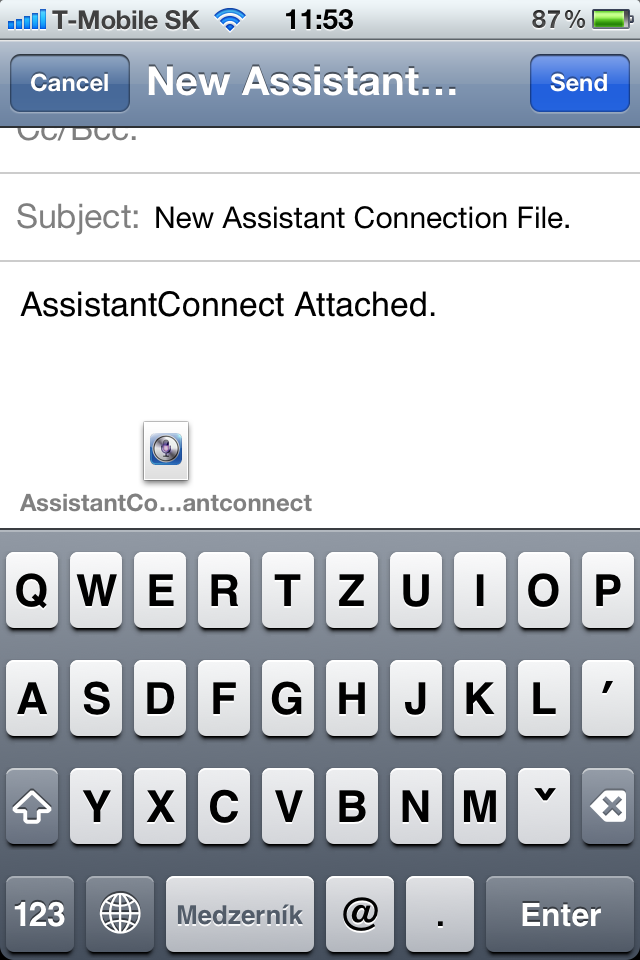
Task: Send the email with attachment
Action: point(578,83)
